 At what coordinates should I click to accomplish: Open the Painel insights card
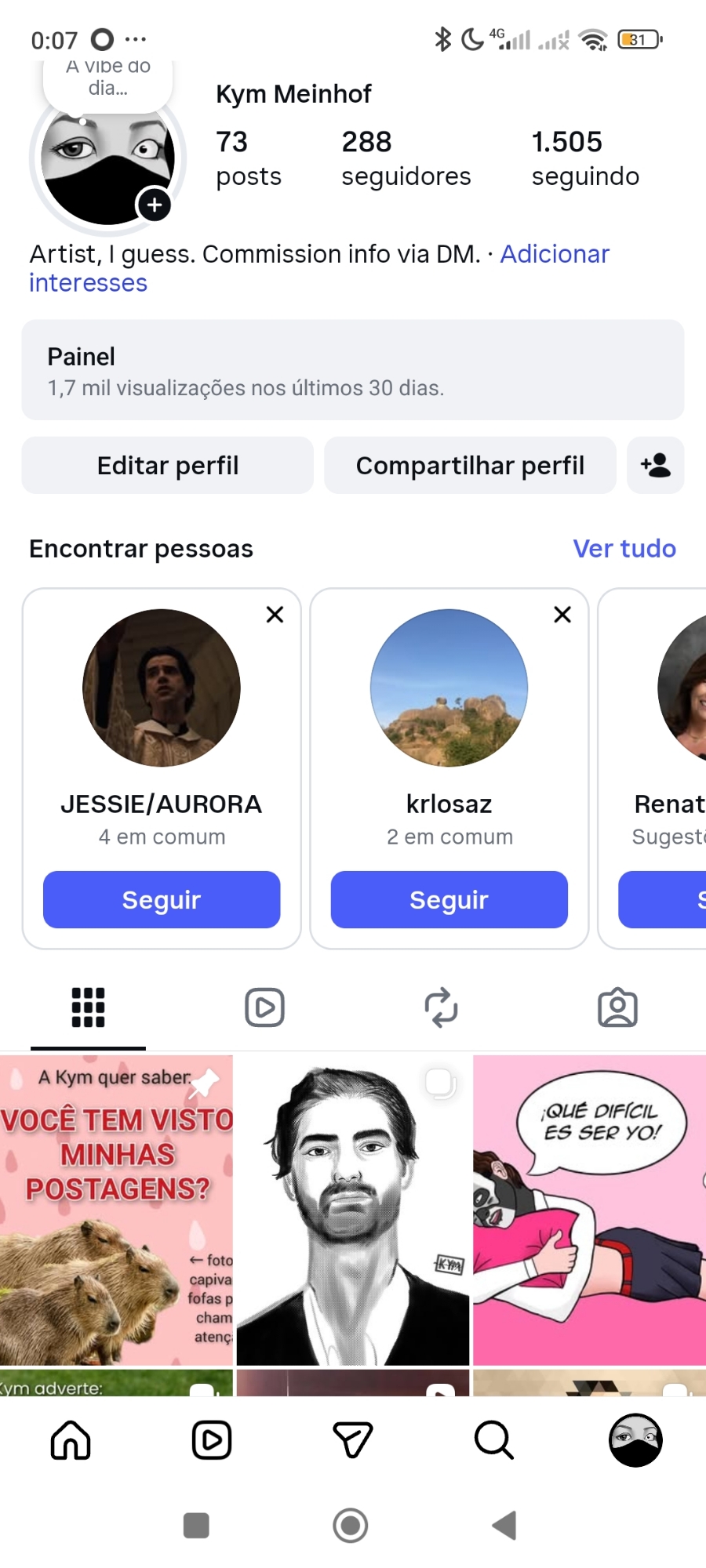tap(352, 370)
